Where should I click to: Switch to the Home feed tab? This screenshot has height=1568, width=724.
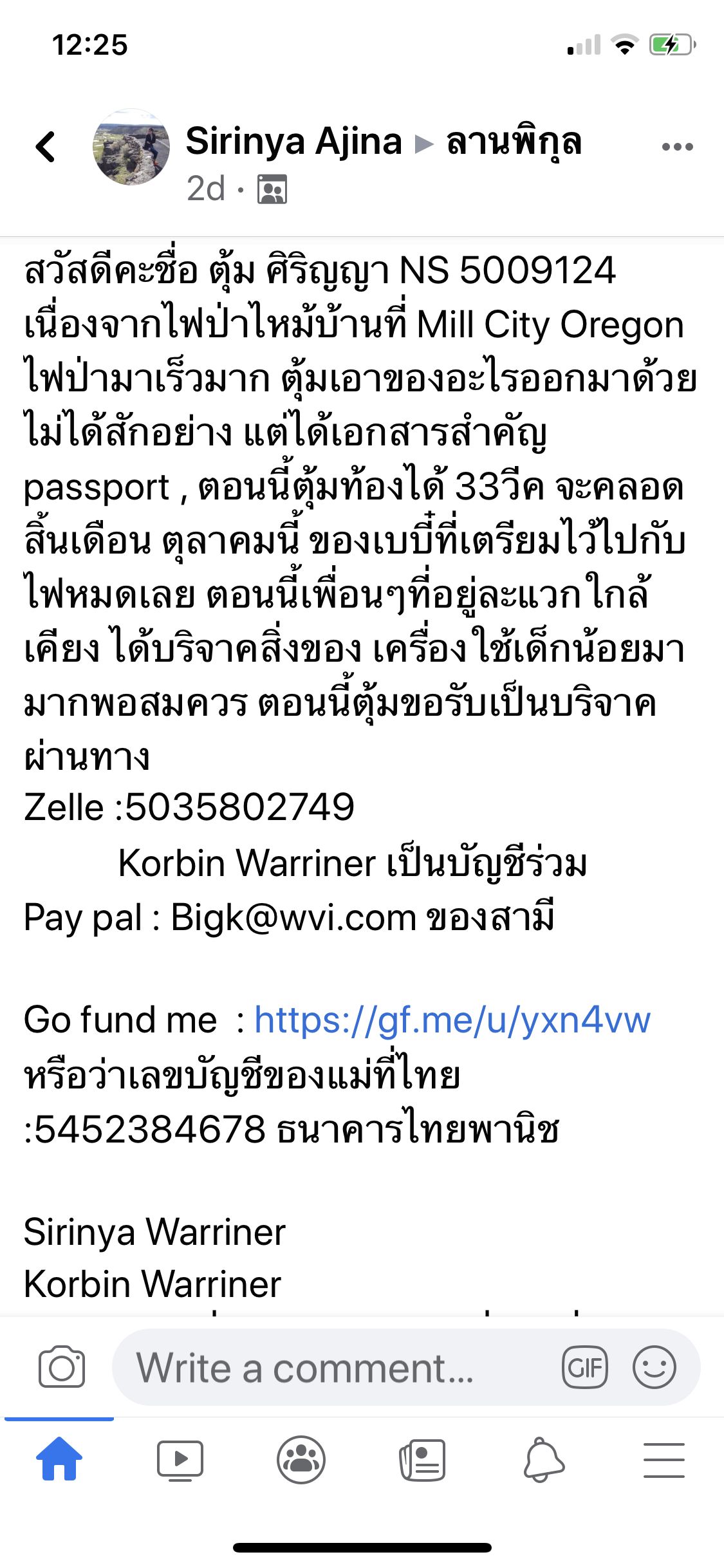pos(59,1459)
